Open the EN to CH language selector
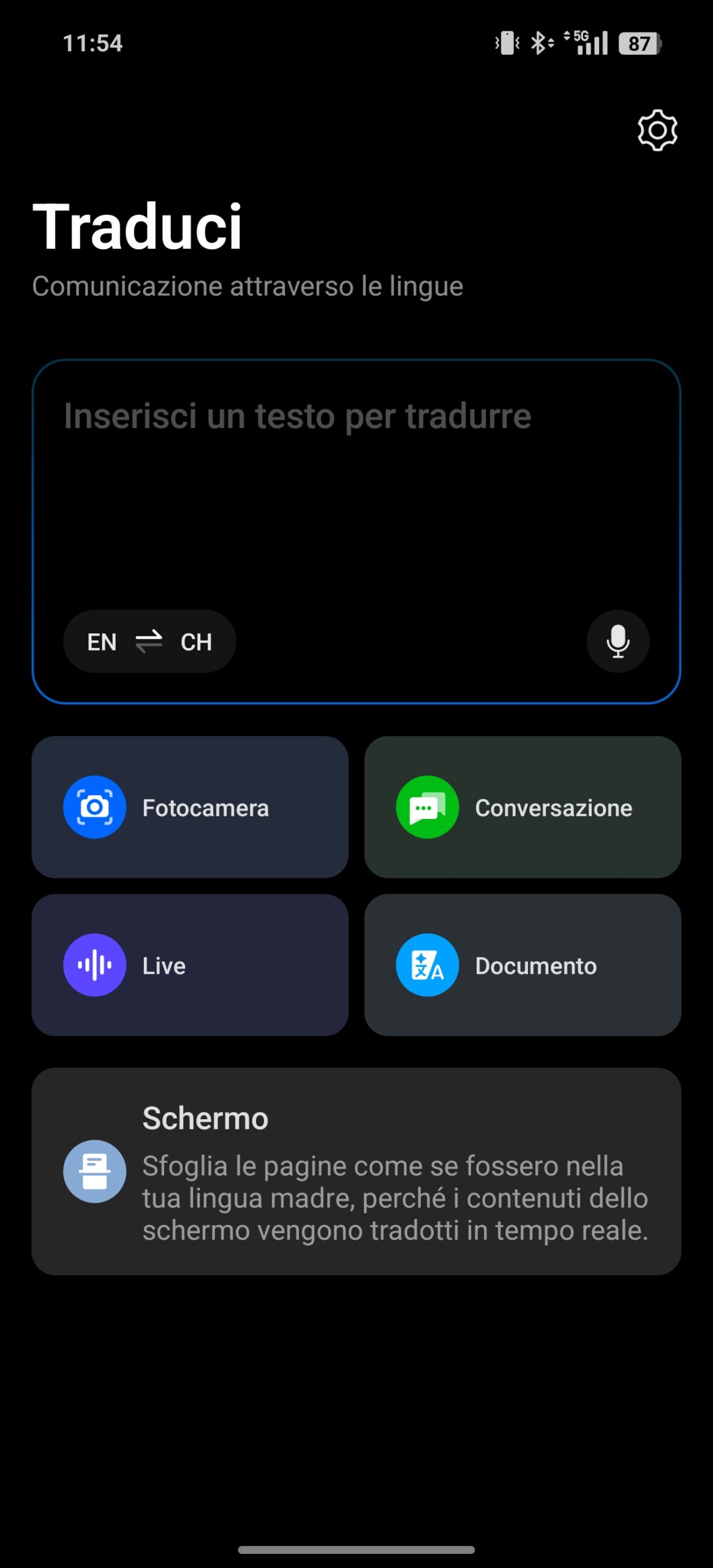713x1568 pixels. pyautogui.click(x=149, y=641)
